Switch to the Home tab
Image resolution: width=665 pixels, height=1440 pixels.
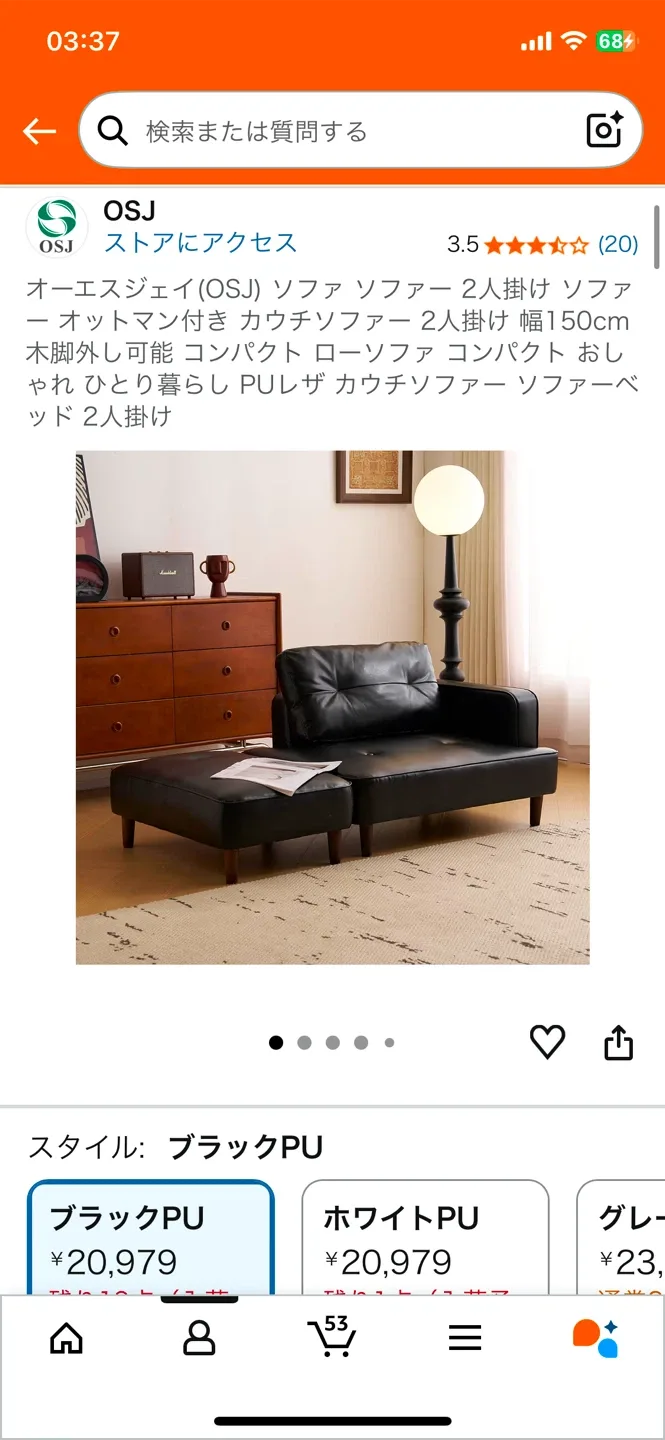(x=66, y=1337)
